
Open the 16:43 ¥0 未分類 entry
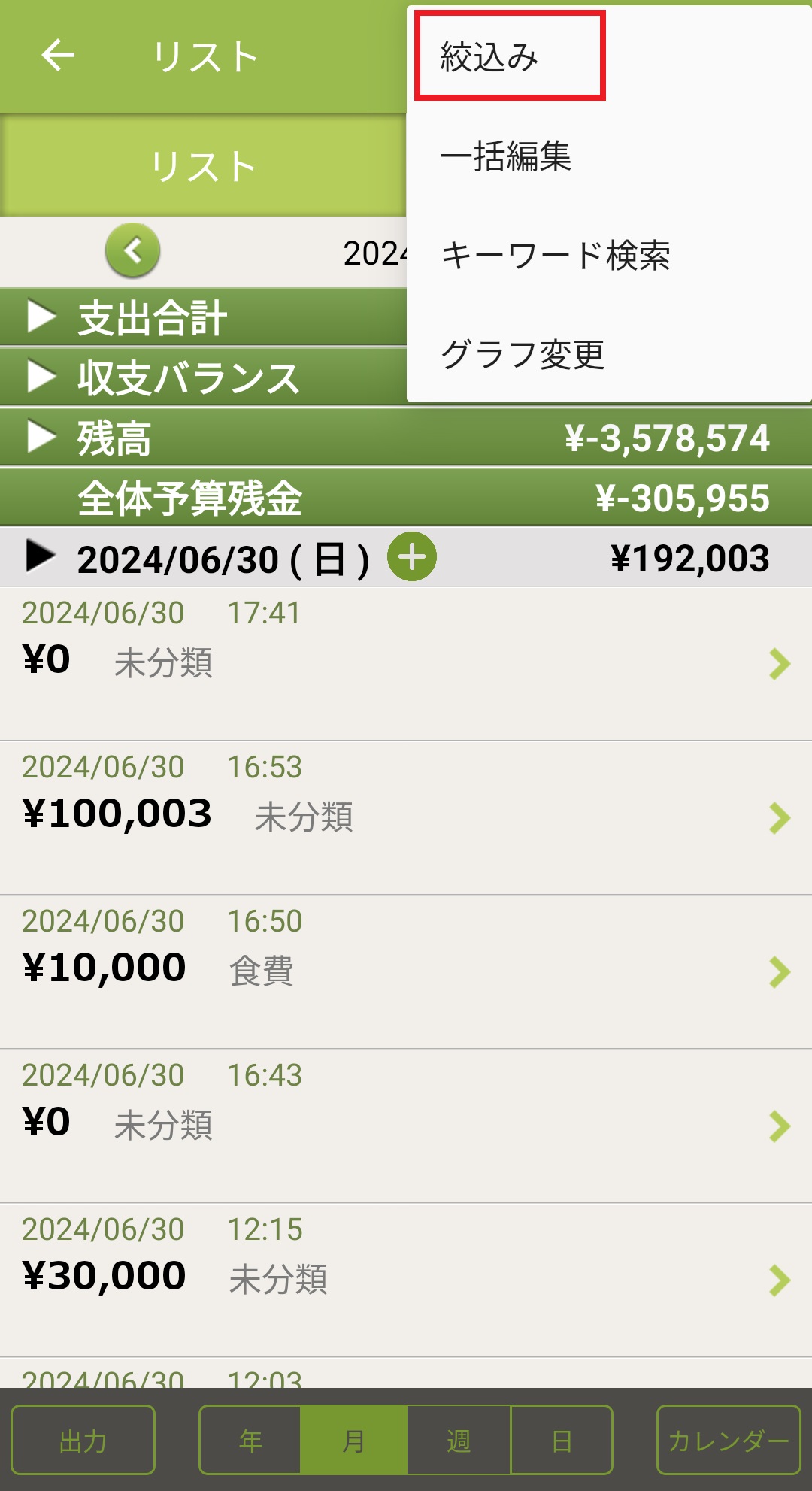click(406, 1126)
